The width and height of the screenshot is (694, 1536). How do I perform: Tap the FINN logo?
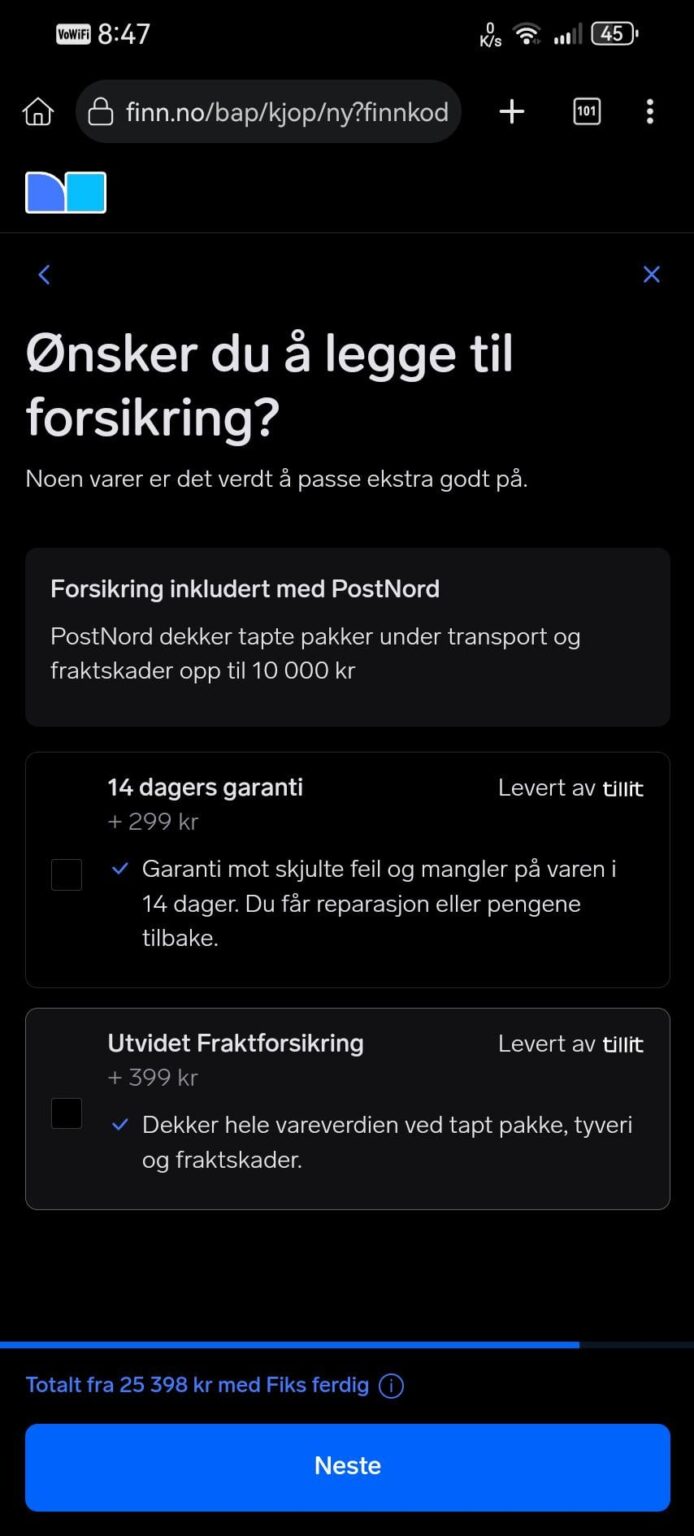pos(66,192)
